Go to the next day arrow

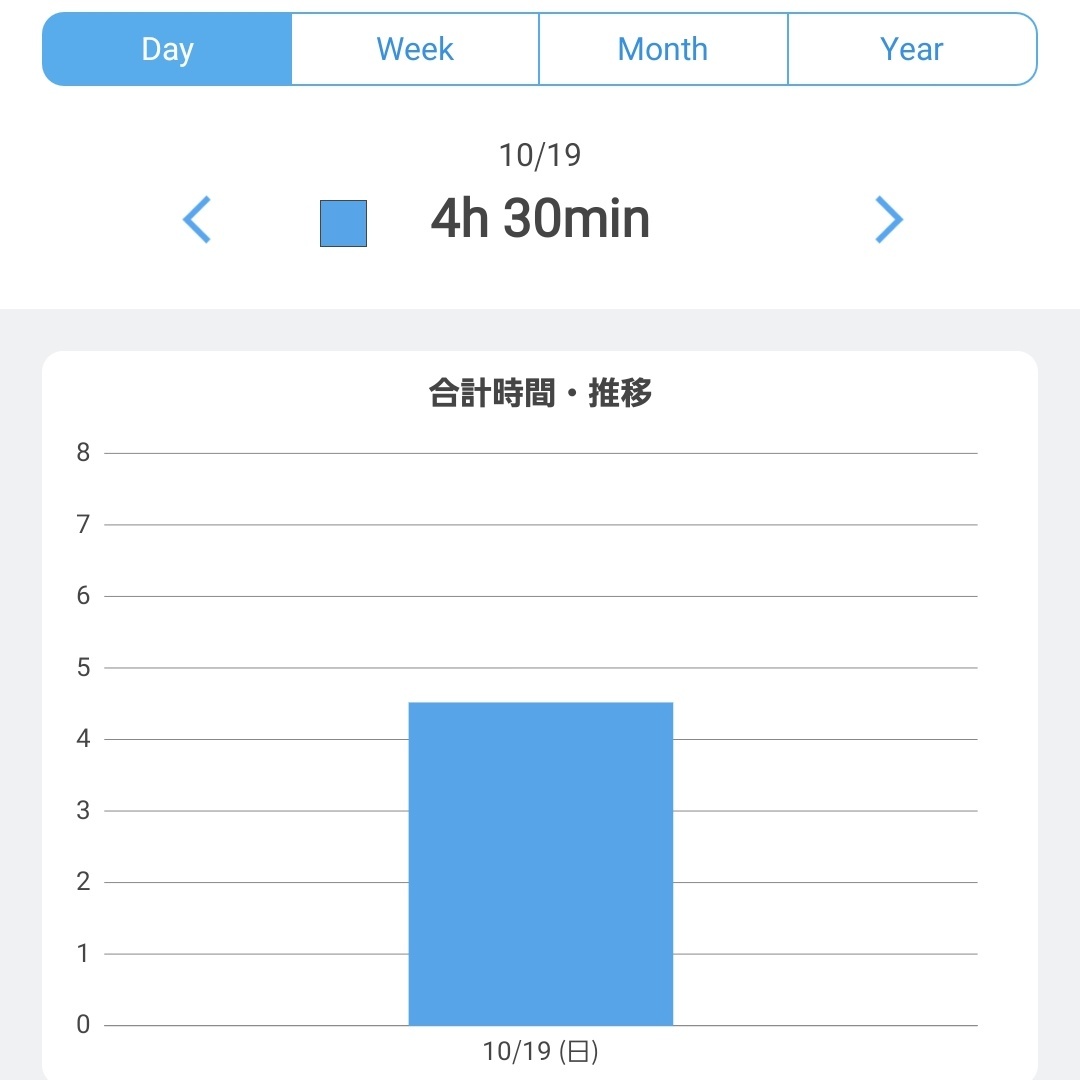pos(889,220)
